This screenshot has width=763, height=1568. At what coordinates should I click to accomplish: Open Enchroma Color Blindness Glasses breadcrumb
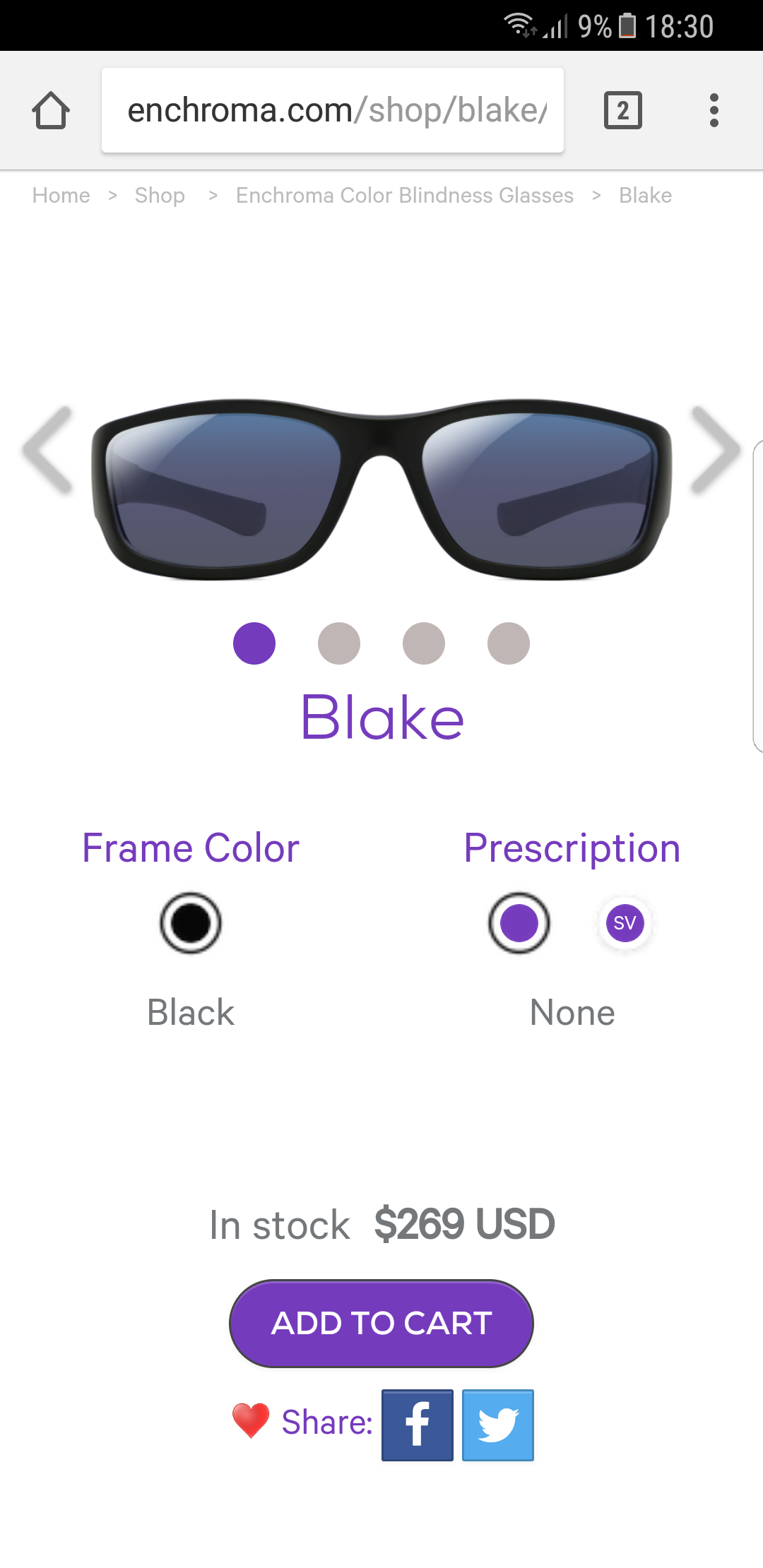[404, 196]
